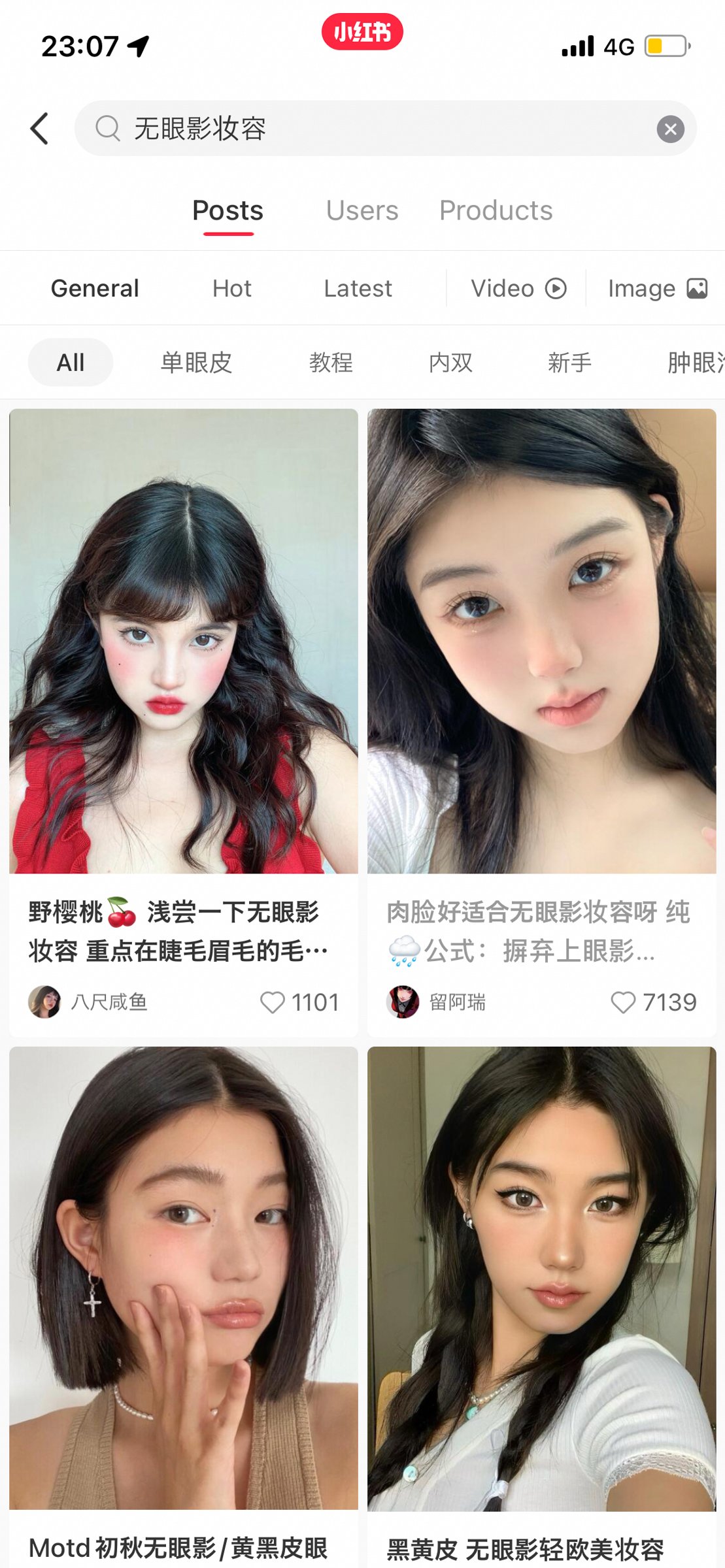Choose the 新手 filter chip

point(569,363)
